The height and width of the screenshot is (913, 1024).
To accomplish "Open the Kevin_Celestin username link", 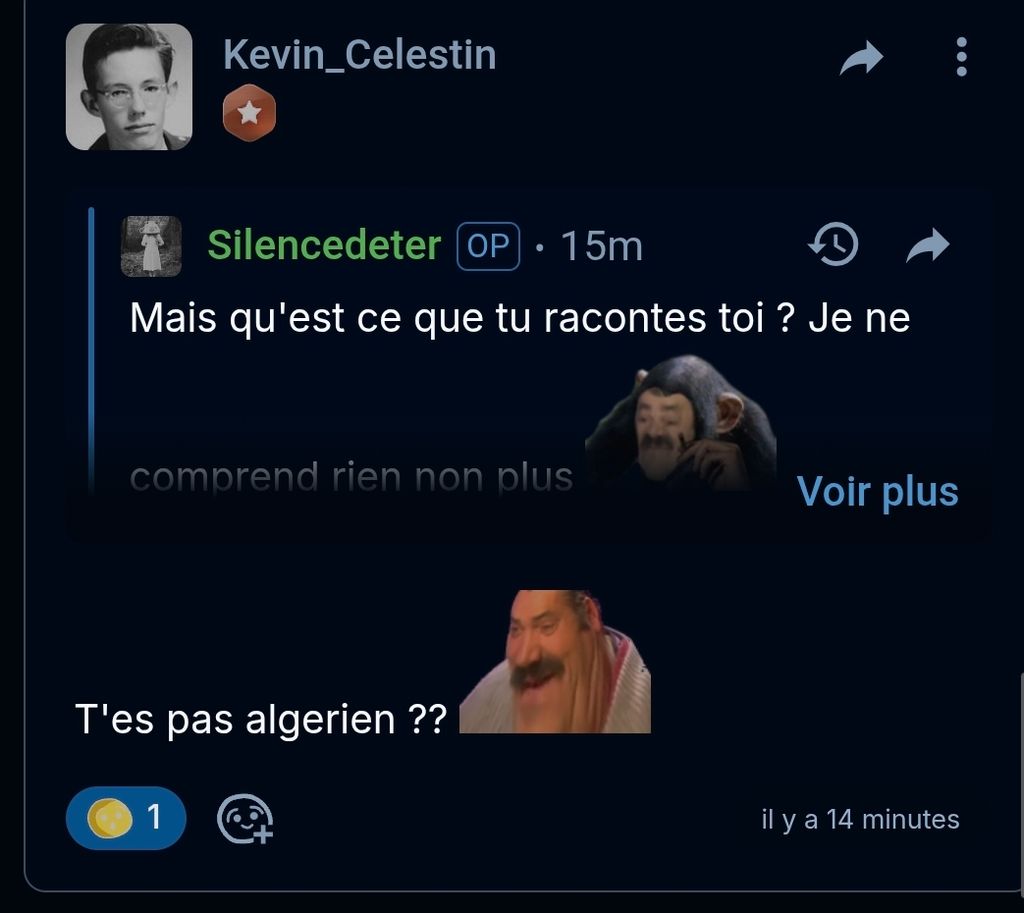I will 359,54.
